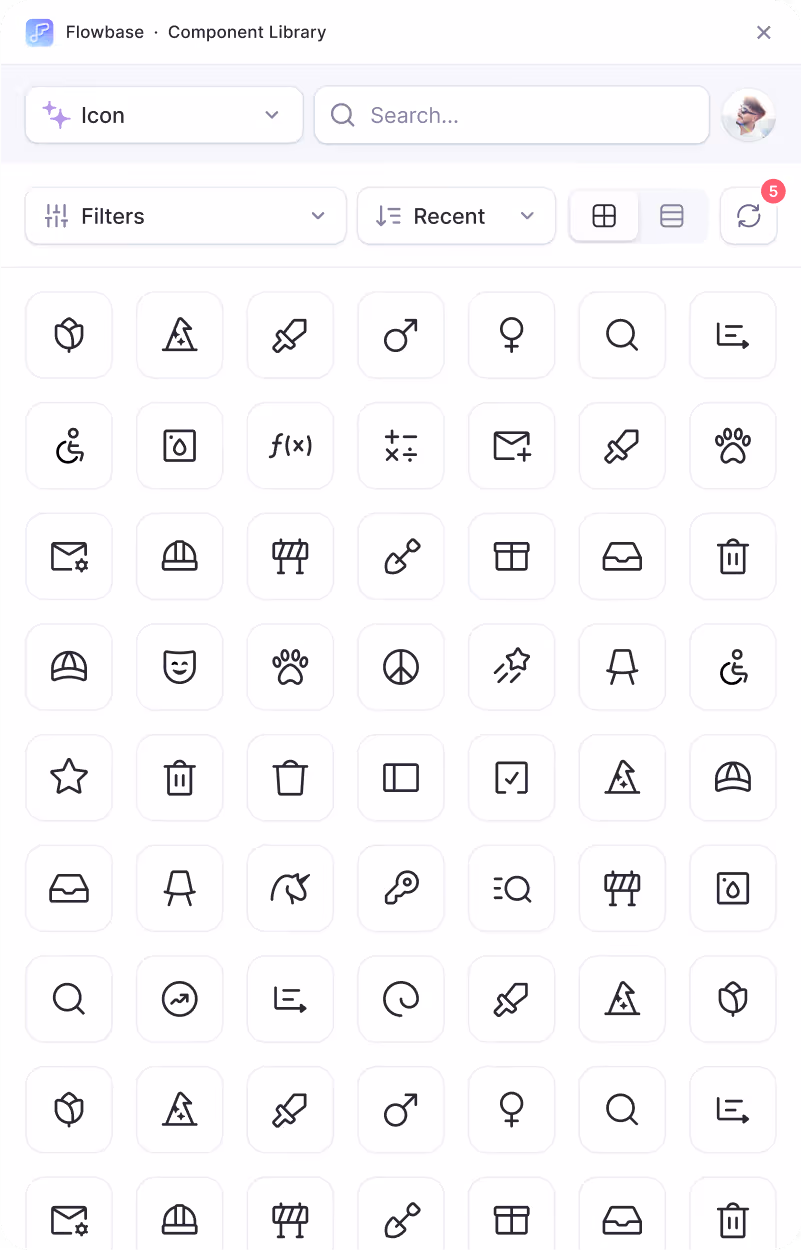Choose the theater mask icon
The width and height of the screenshot is (801, 1250).
point(180,667)
